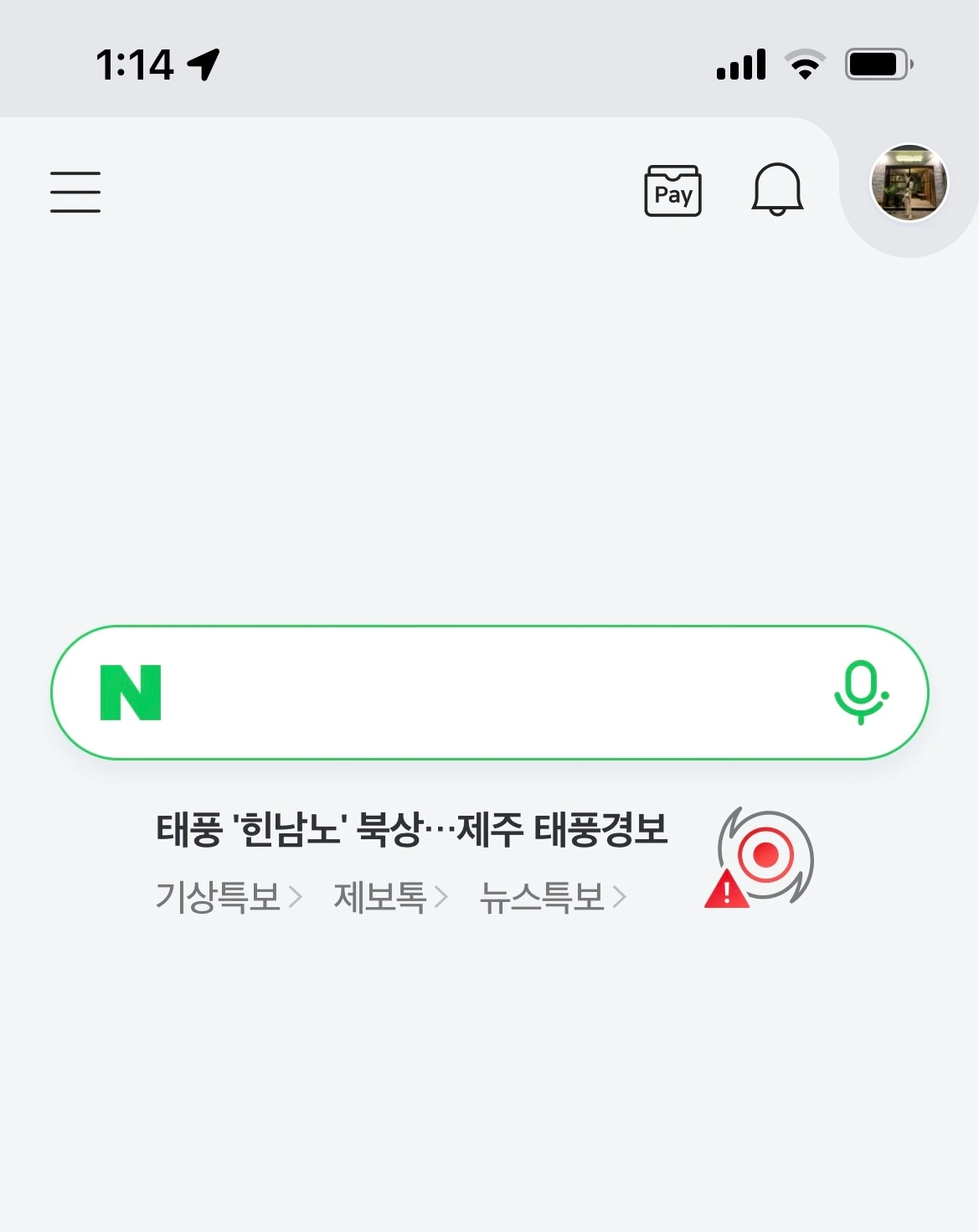Image resolution: width=979 pixels, height=1232 pixels.
Task: Open the 기상특보 section
Action: (x=219, y=894)
